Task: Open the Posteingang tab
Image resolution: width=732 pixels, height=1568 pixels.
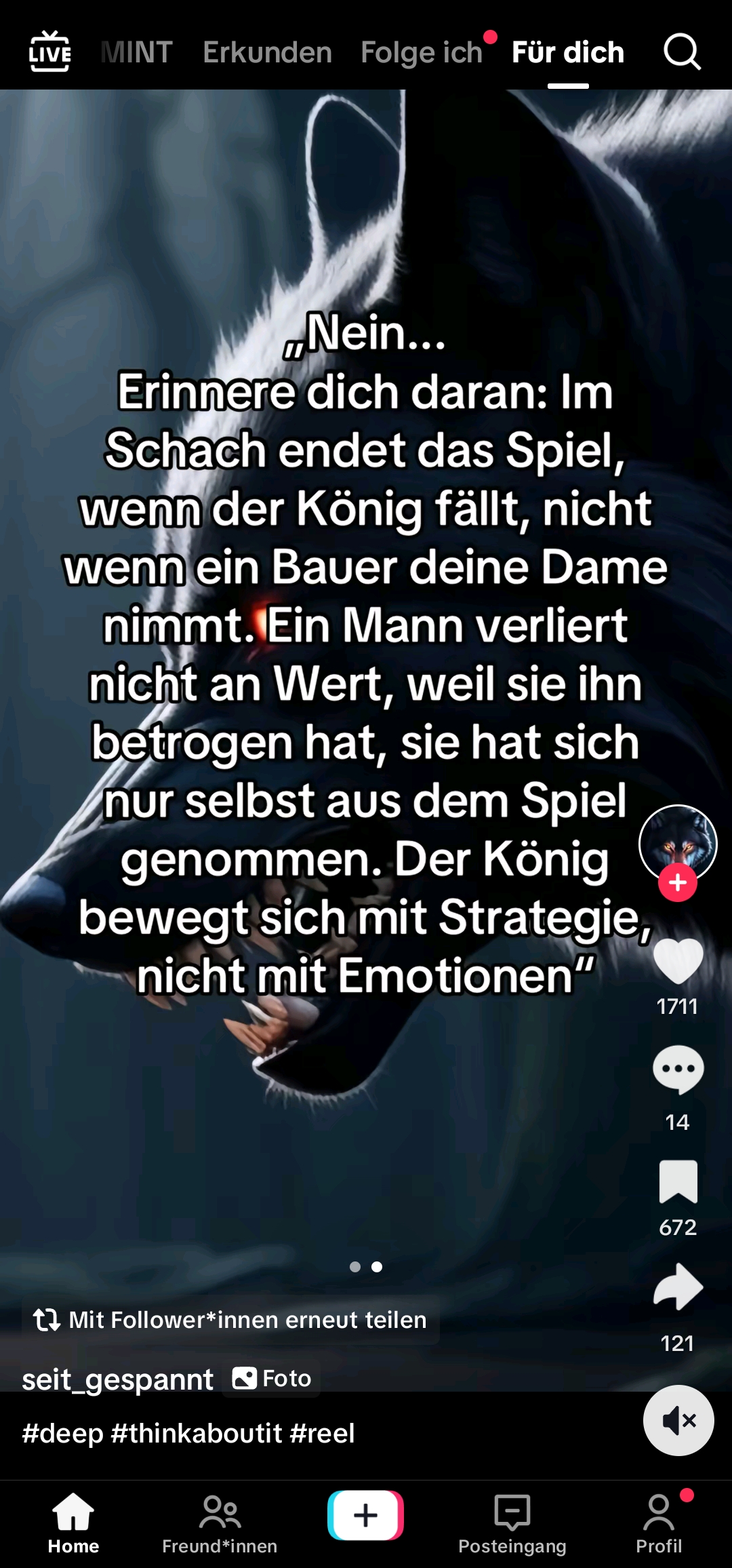Action: (512, 1523)
